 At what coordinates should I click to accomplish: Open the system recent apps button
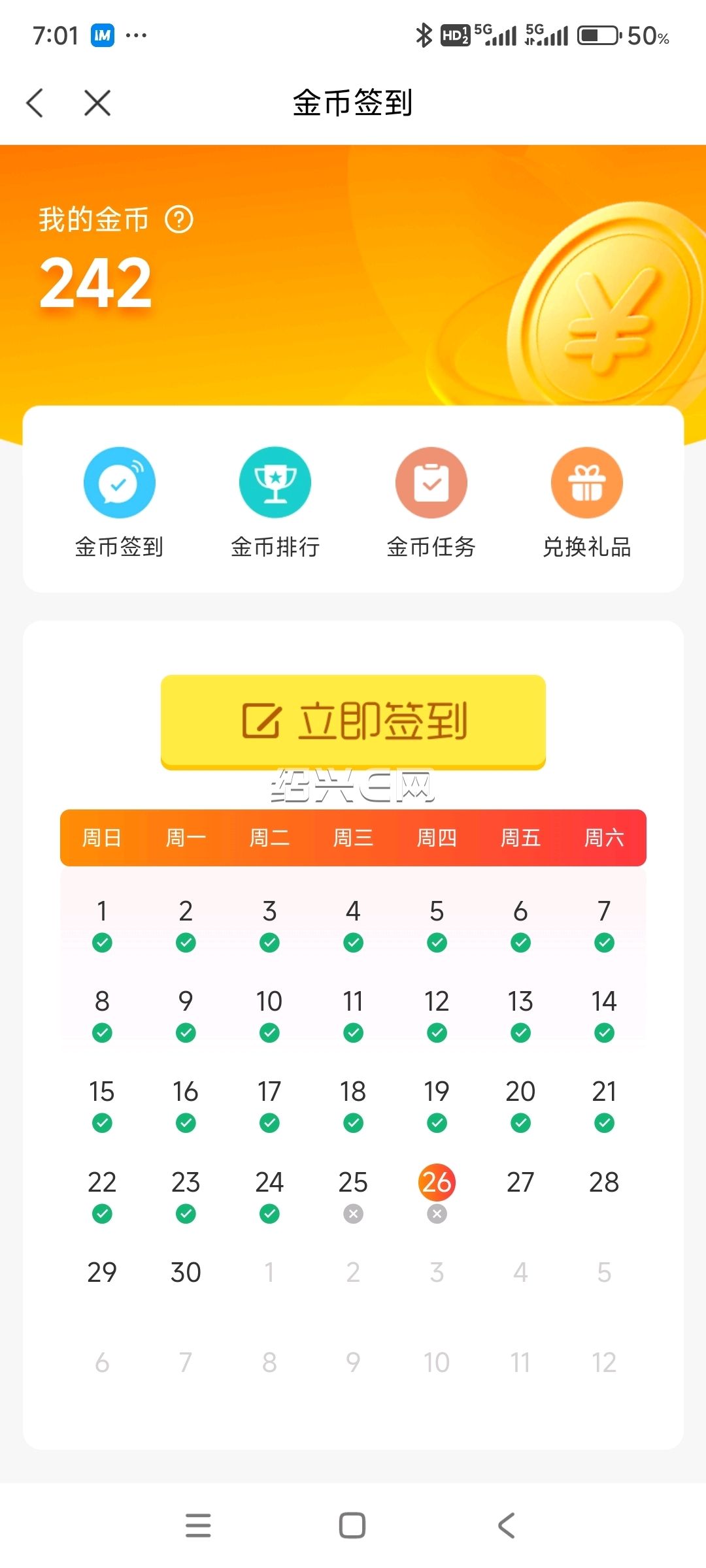coord(198,1526)
